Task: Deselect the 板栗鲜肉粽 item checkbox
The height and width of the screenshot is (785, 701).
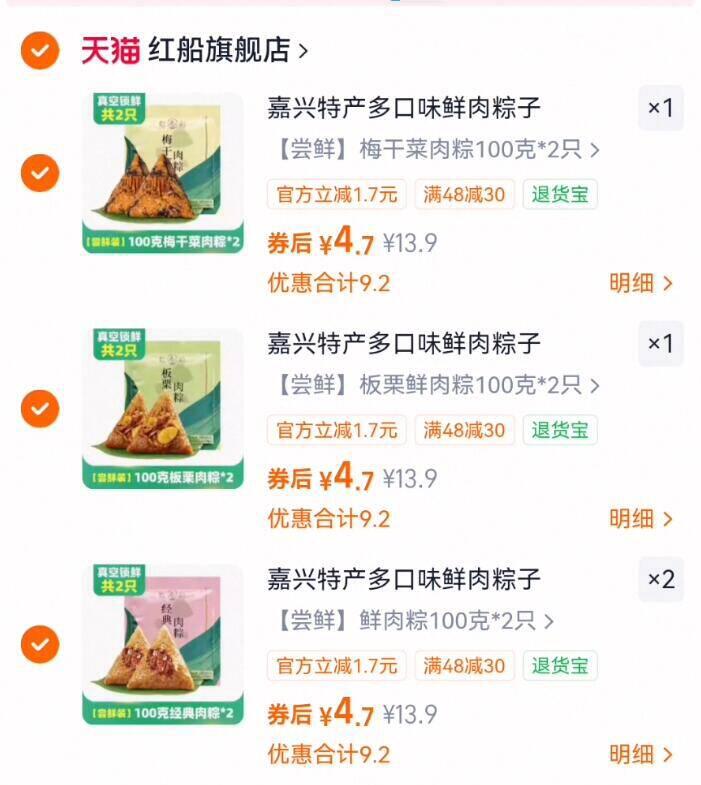Action: click(40, 408)
